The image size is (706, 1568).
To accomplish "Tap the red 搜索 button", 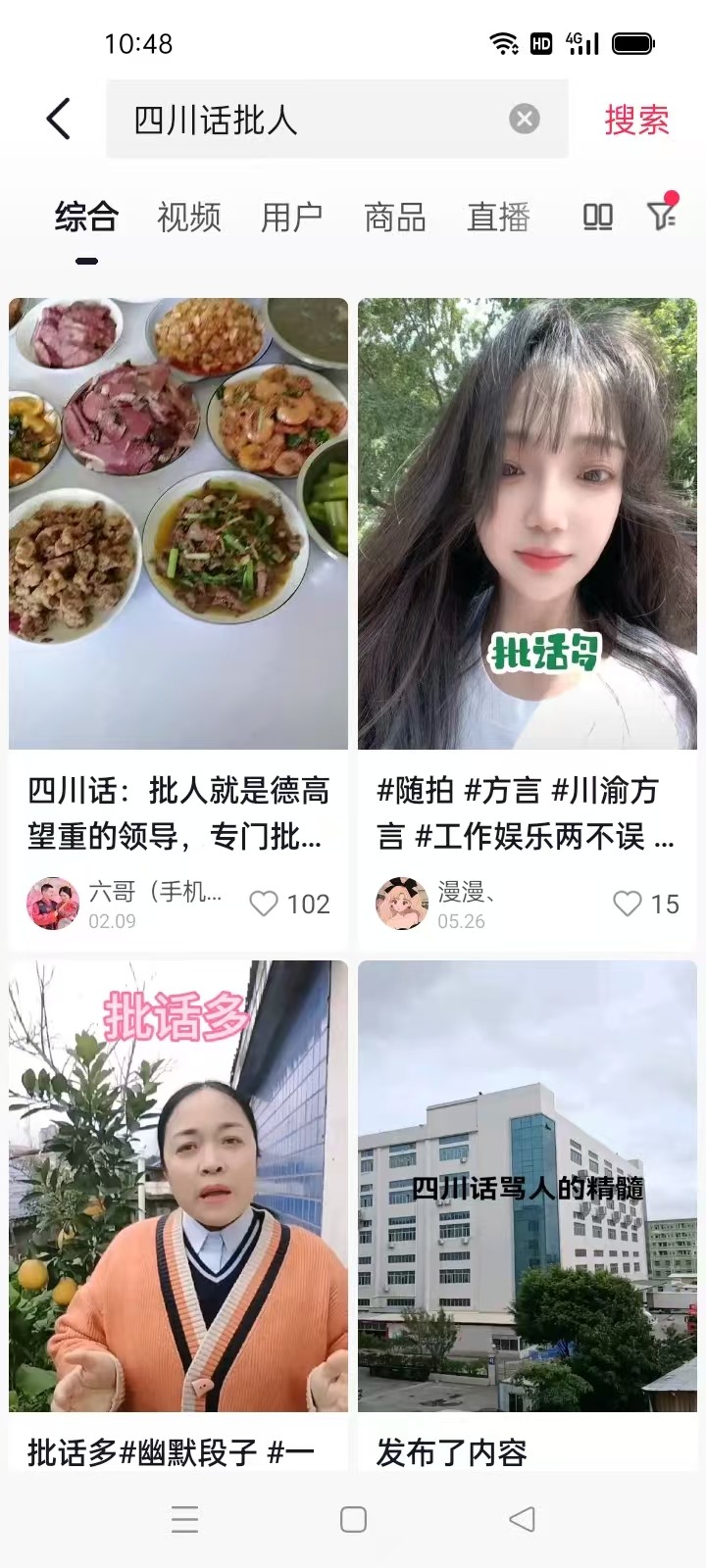I will pos(636,120).
